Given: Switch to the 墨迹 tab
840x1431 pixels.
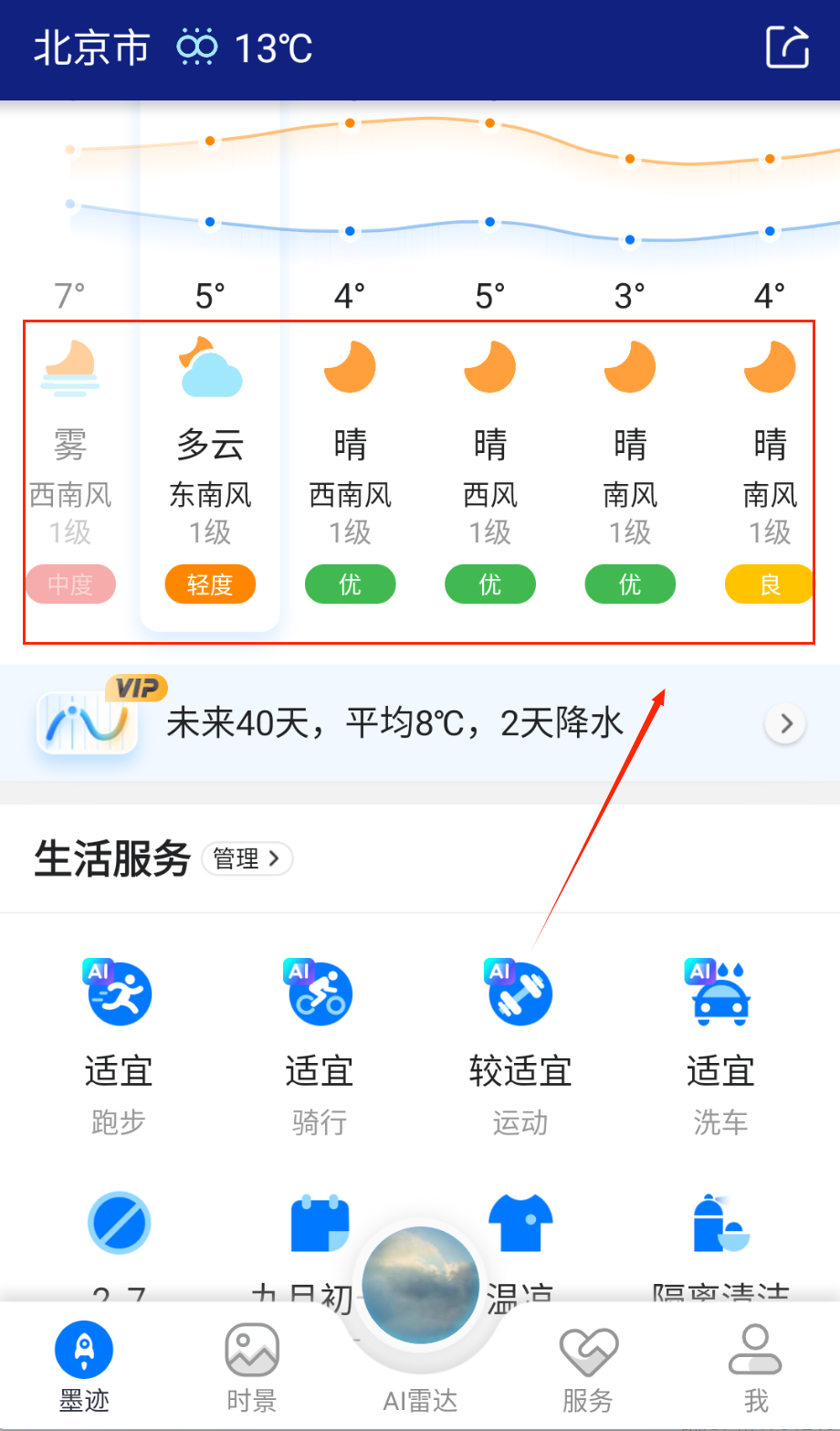Looking at the screenshot, I should tap(84, 1367).
